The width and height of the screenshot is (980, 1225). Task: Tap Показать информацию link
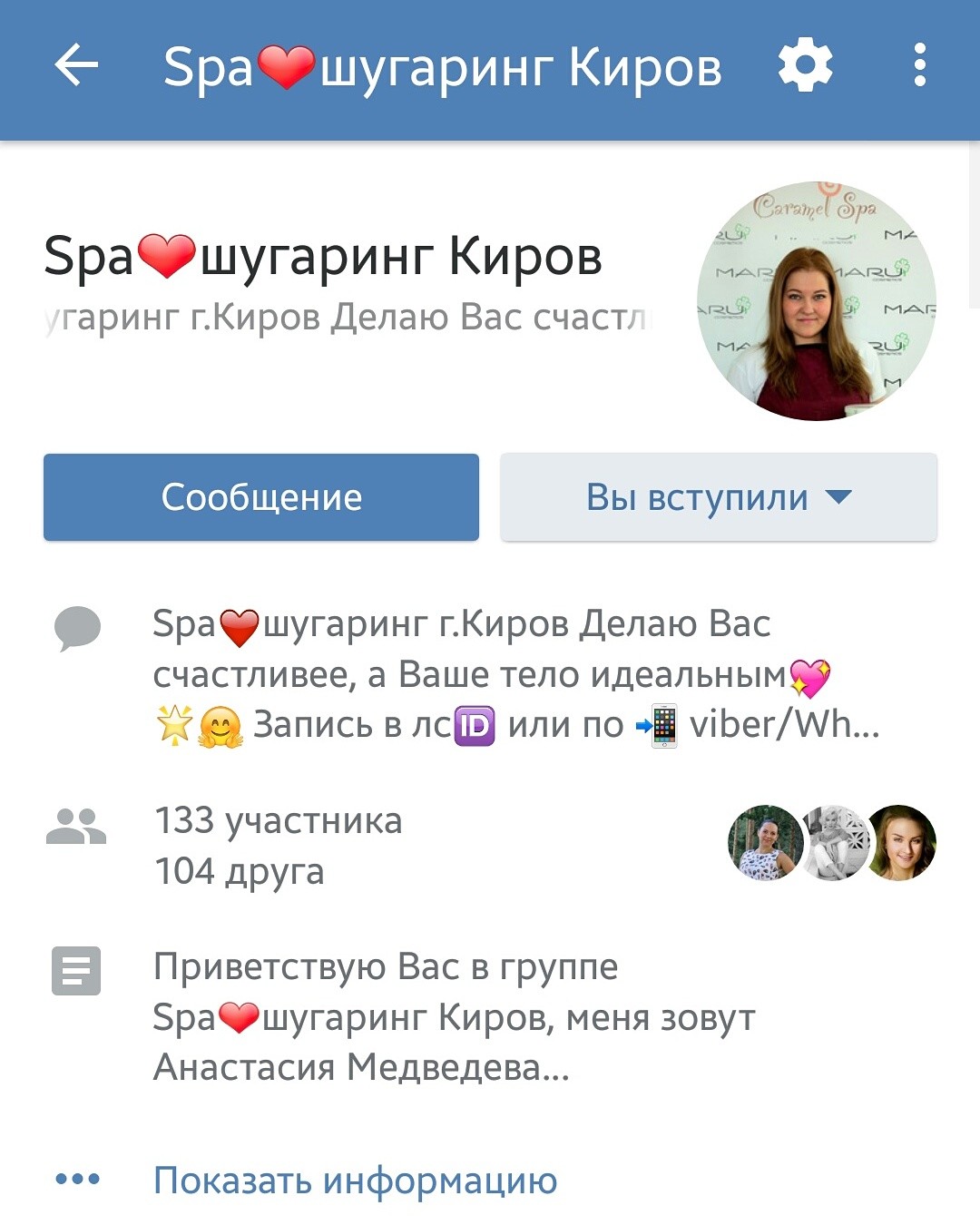coord(355,1181)
